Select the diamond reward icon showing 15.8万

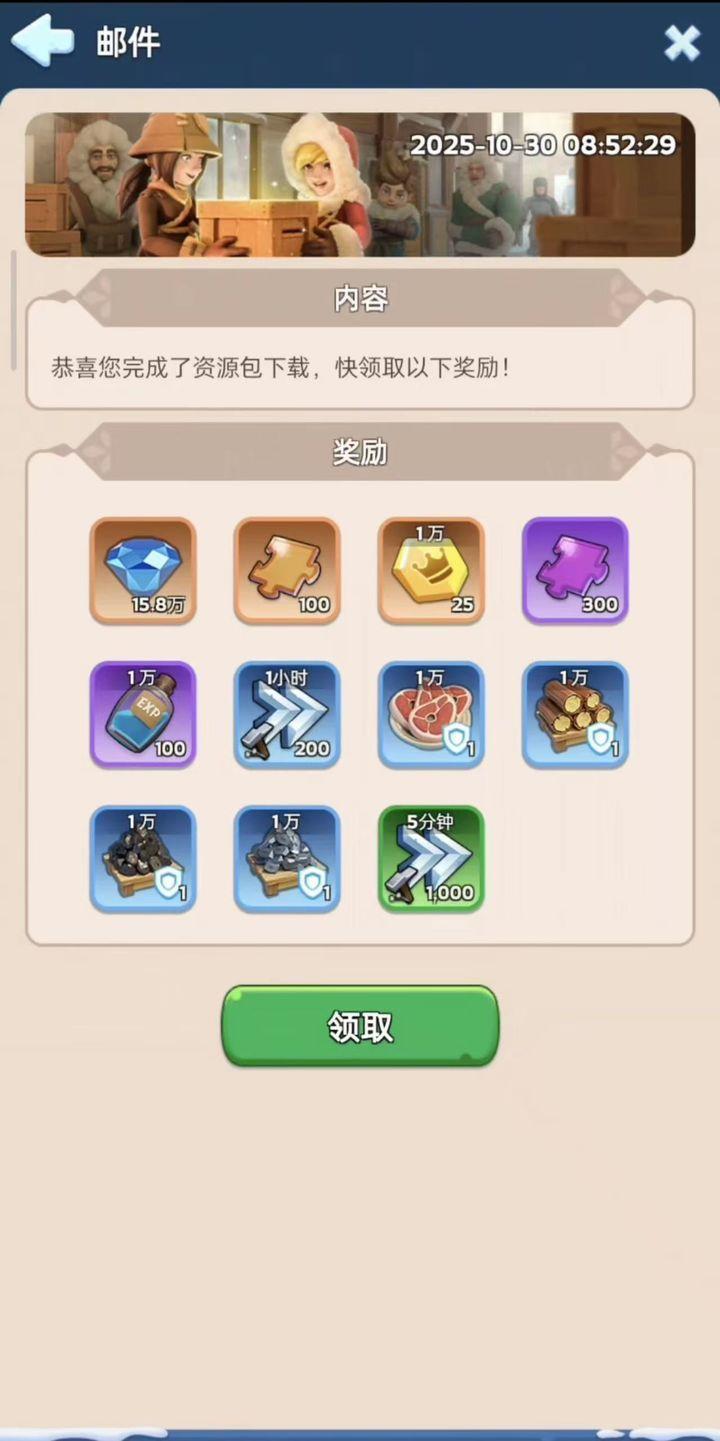tap(143, 570)
